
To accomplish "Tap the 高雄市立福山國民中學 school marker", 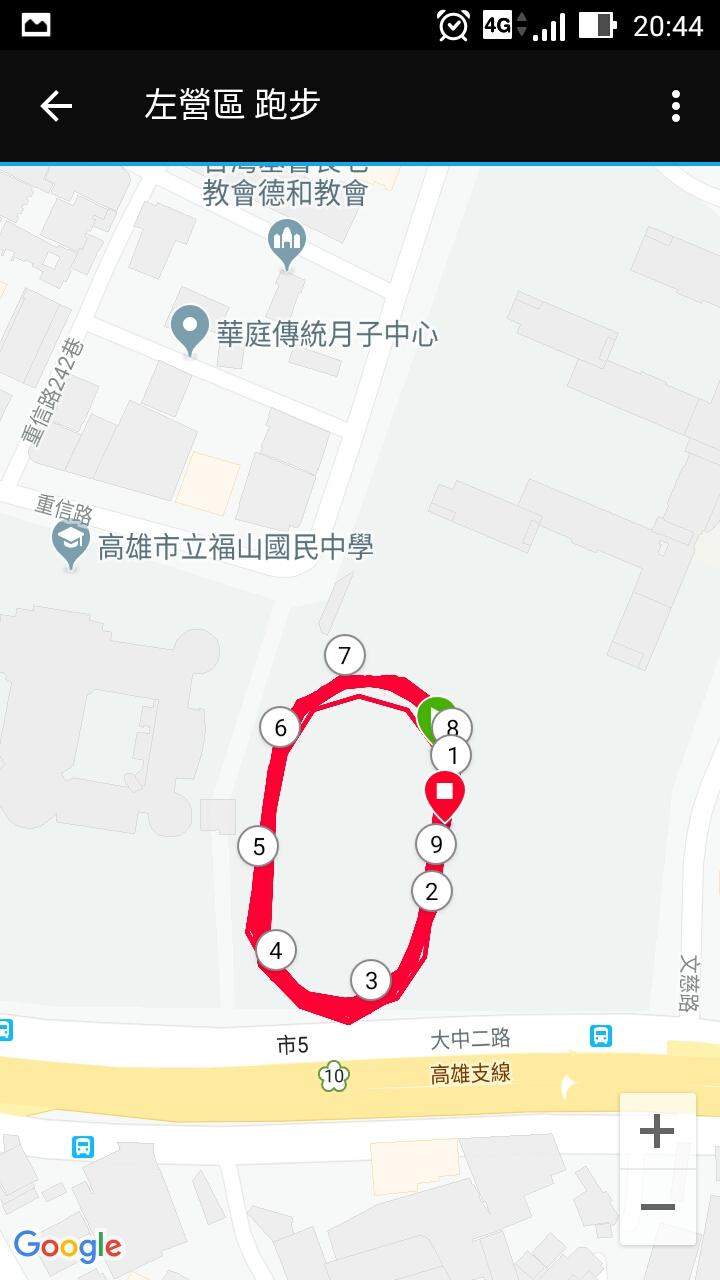I will pos(70,543).
